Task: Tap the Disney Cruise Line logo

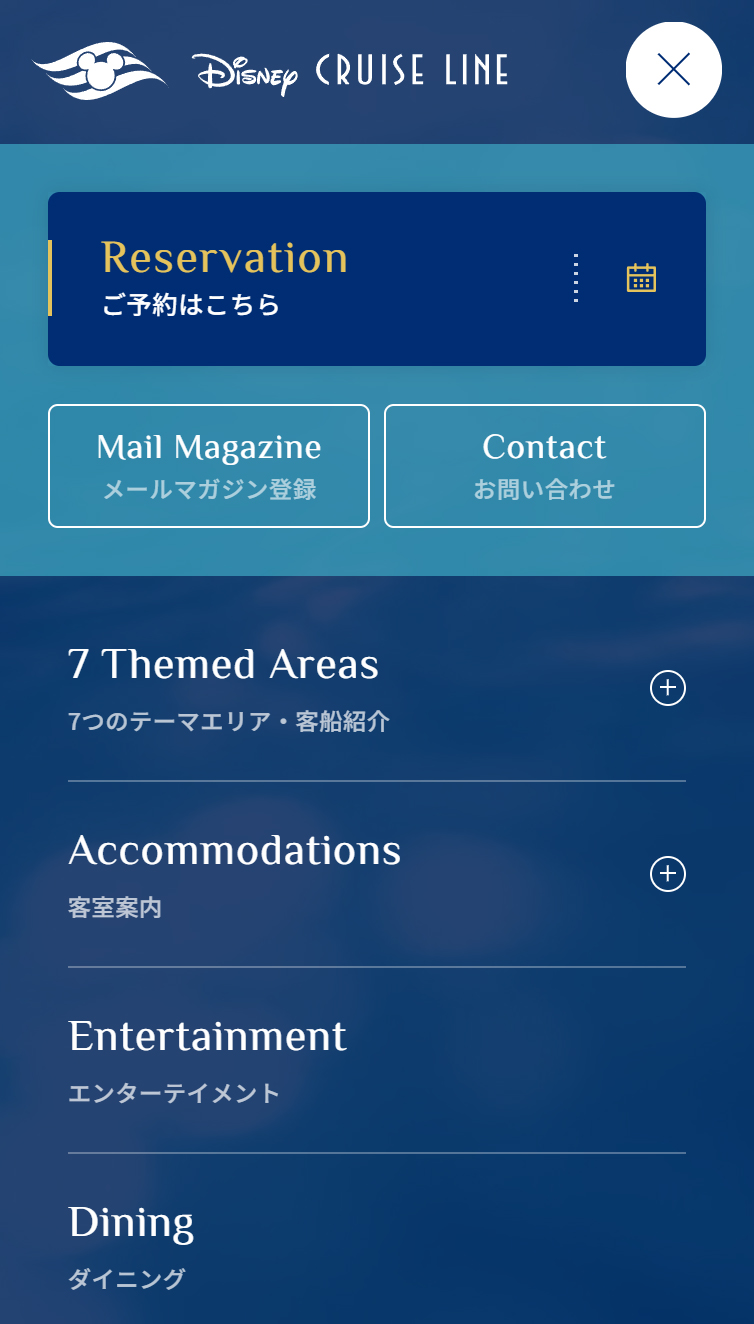Action: 271,71
